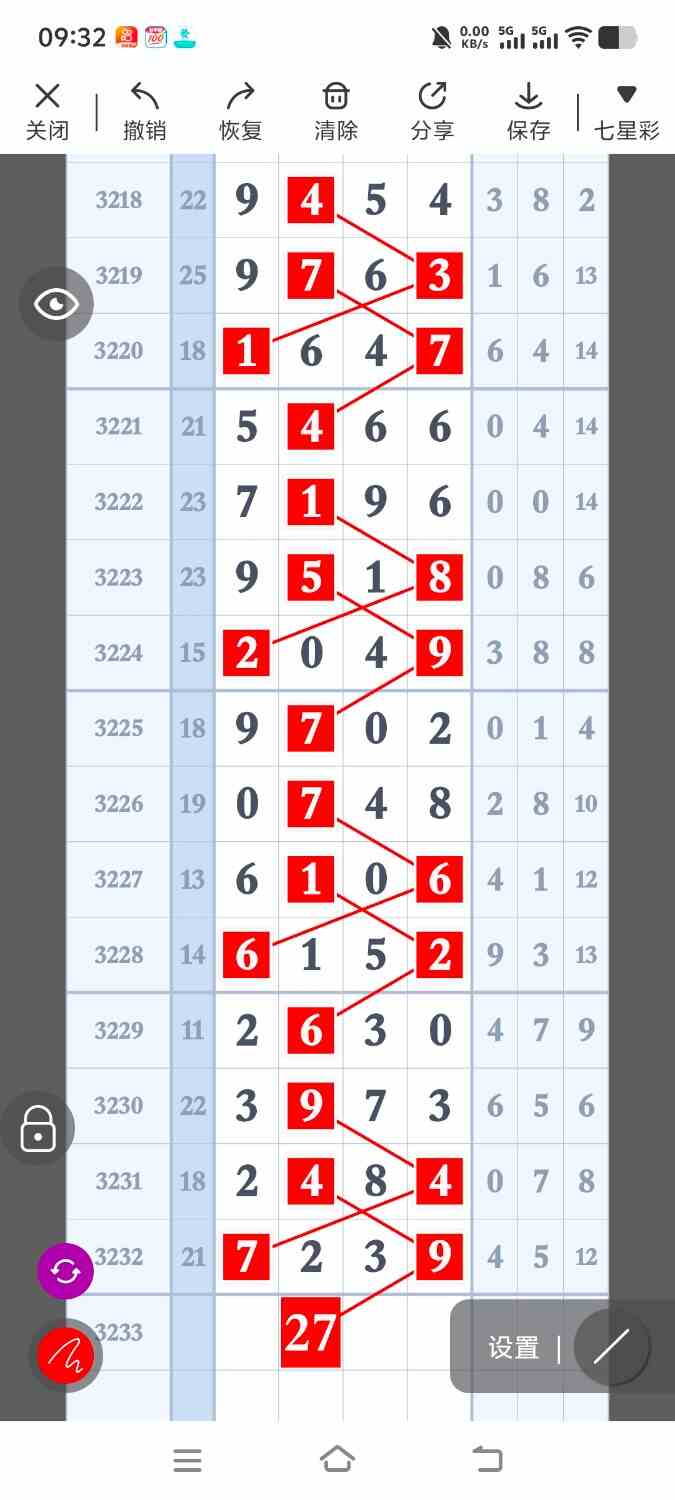The height and width of the screenshot is (1500, 675).
Task: Choose the straight line drawing tool
Action: pyautogui.click(x=611, y=1347)
